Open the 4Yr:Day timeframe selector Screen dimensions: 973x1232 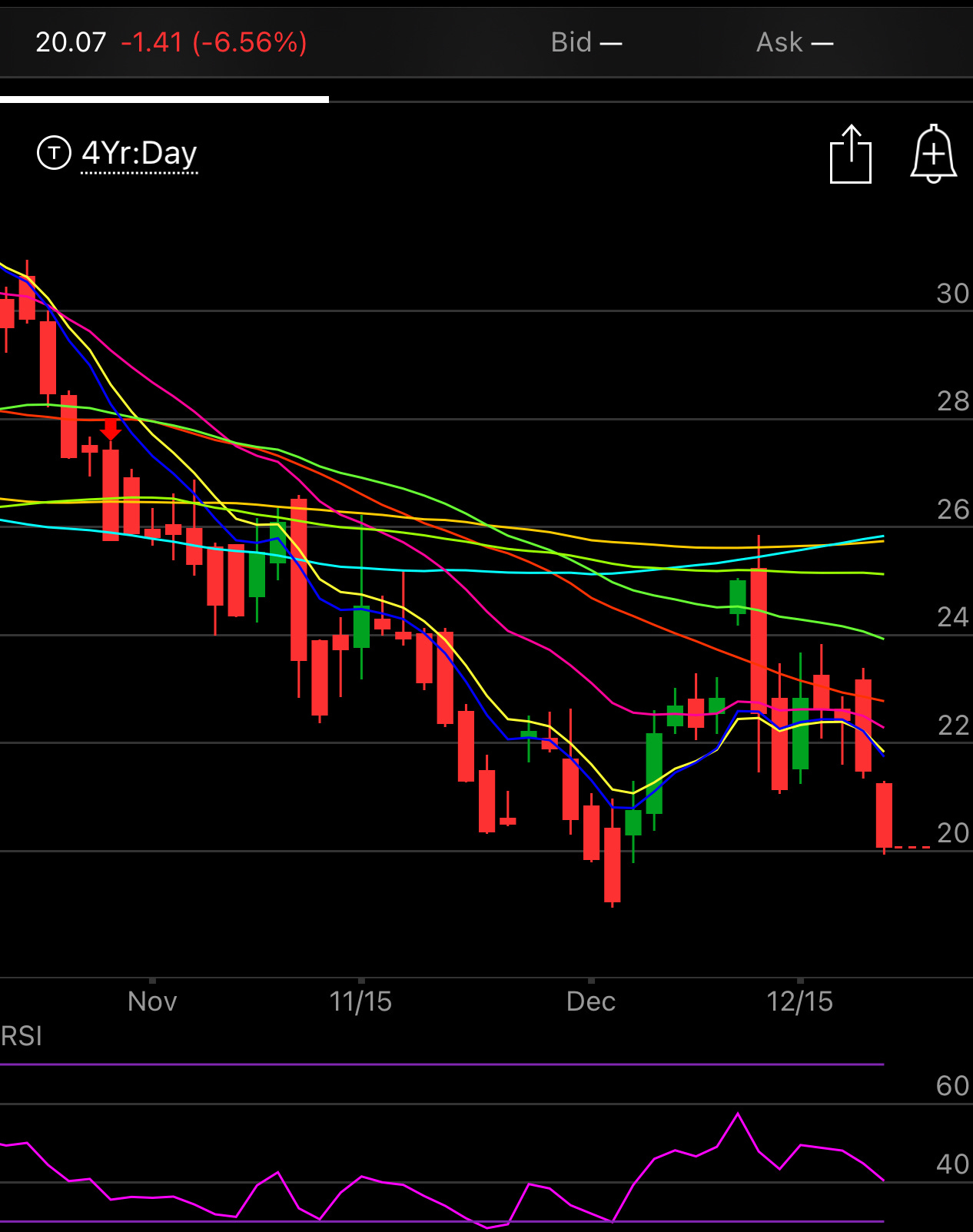click(138, 154)
